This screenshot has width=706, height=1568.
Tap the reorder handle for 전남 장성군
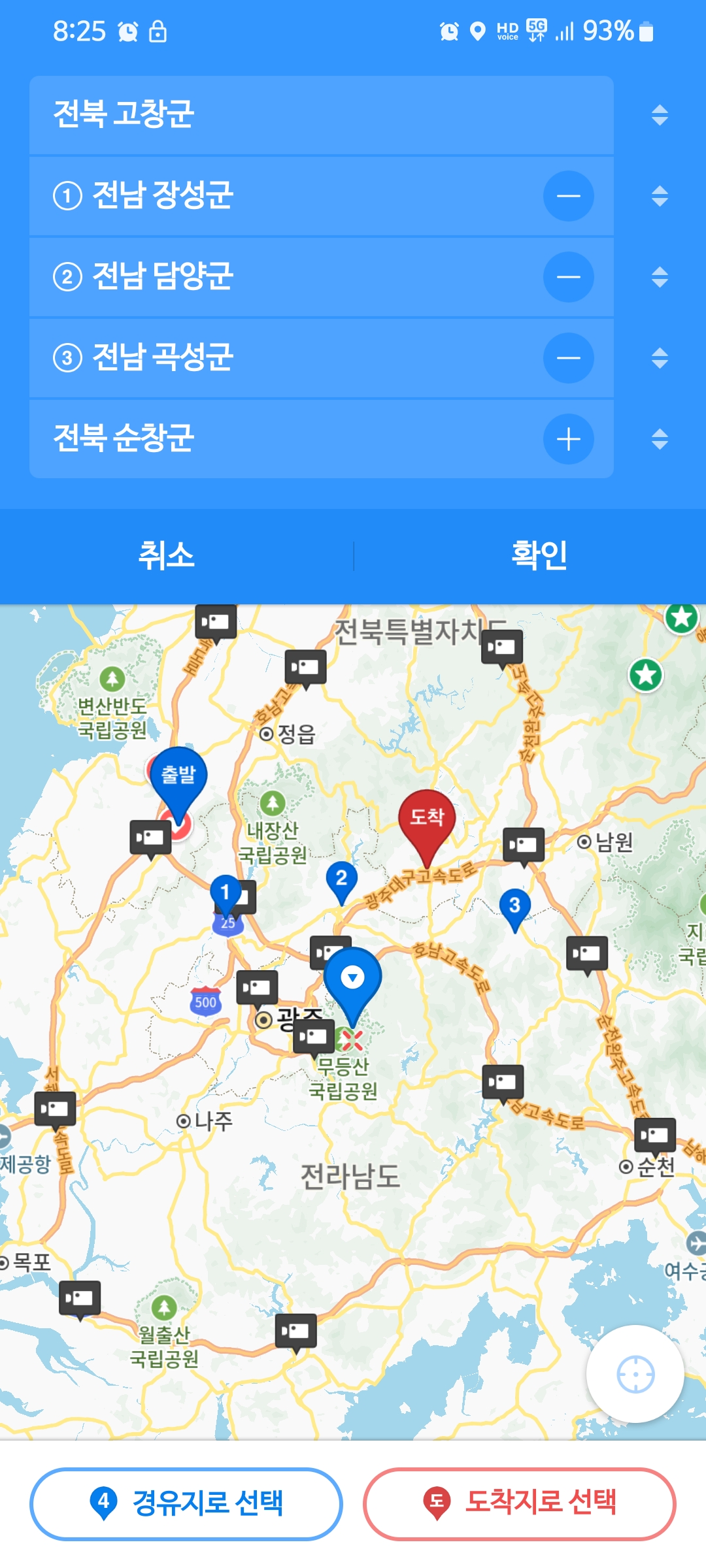pos(660,196)
